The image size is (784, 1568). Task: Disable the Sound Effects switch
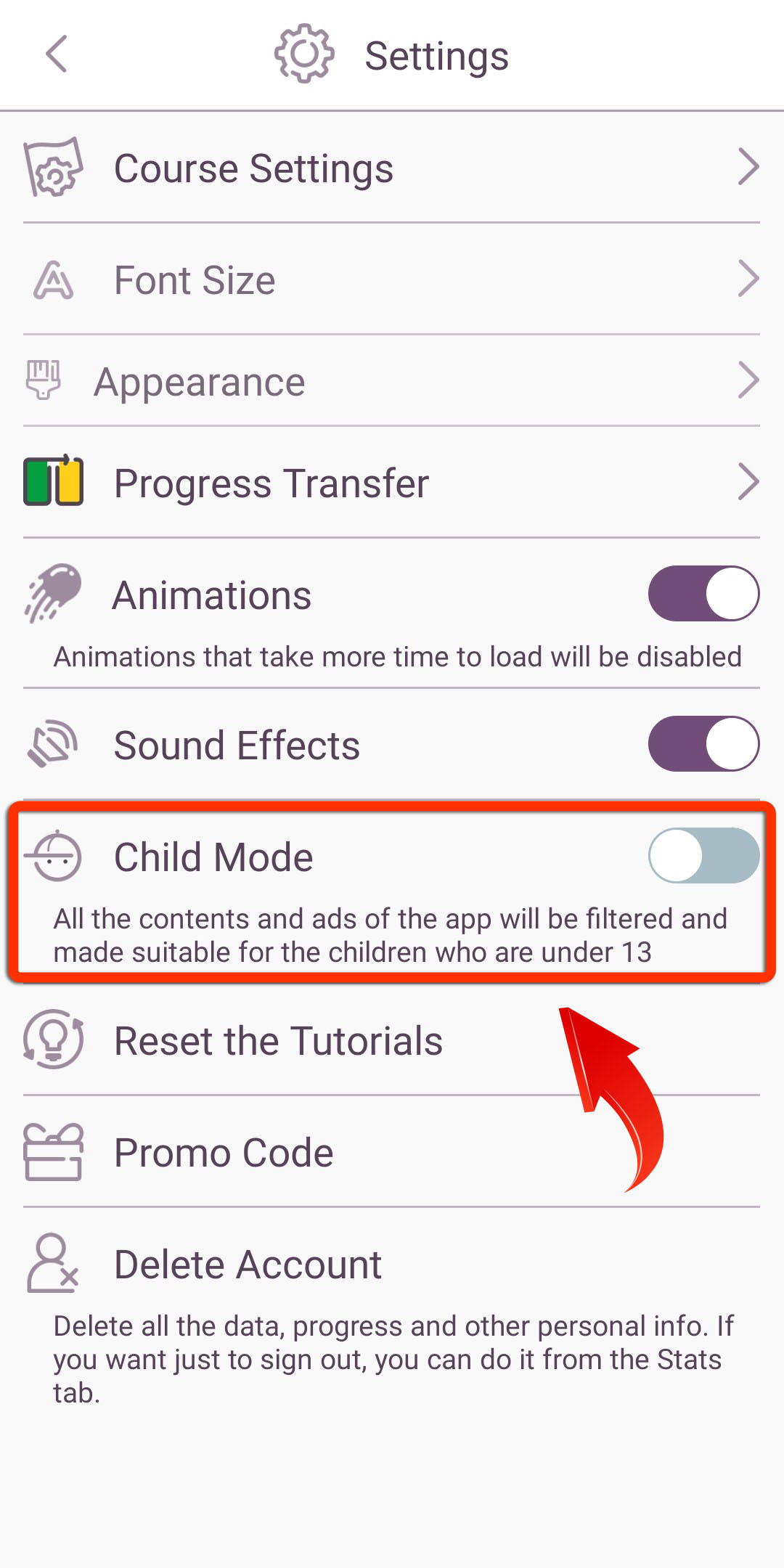tap(703, 744)
